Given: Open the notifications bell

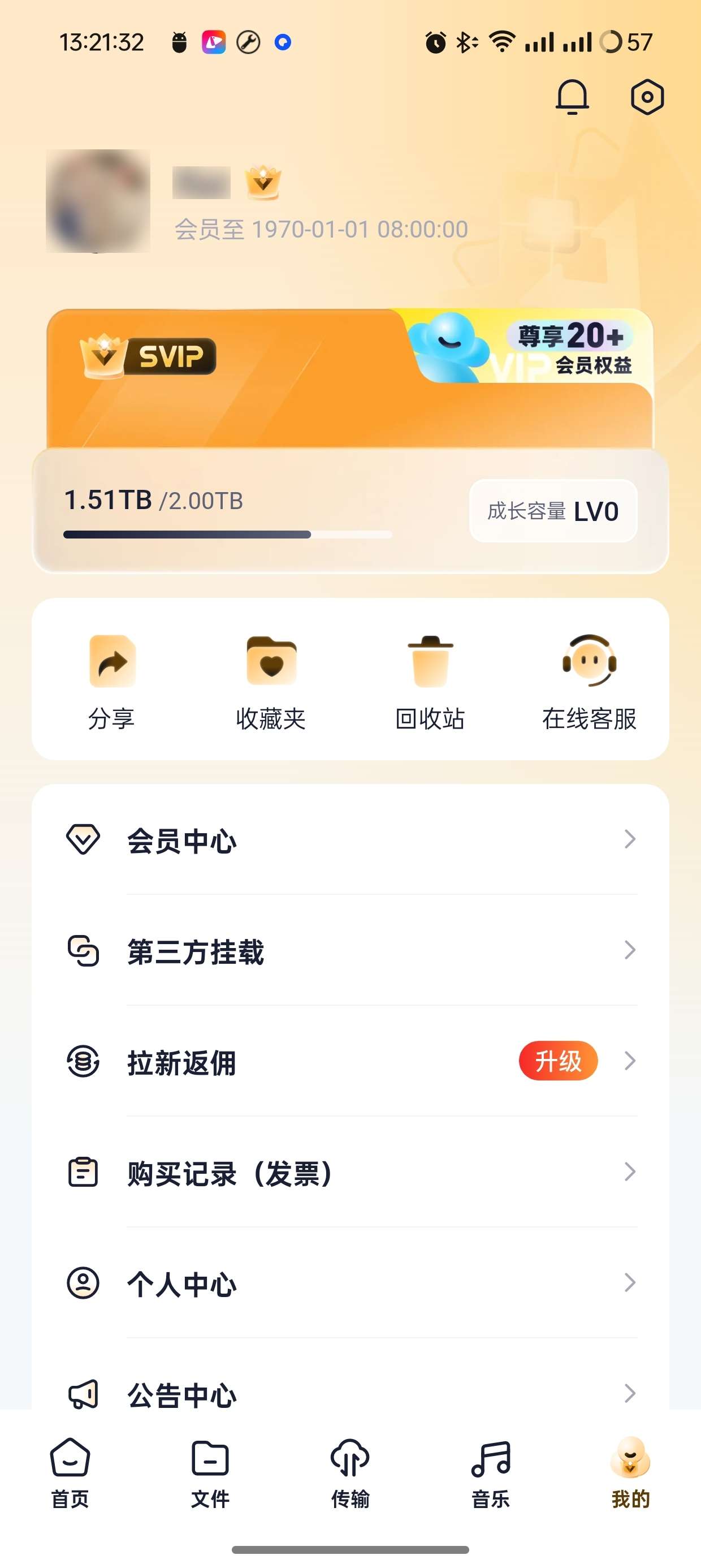Looking at the screenshot, I should (x=572, y=97).
